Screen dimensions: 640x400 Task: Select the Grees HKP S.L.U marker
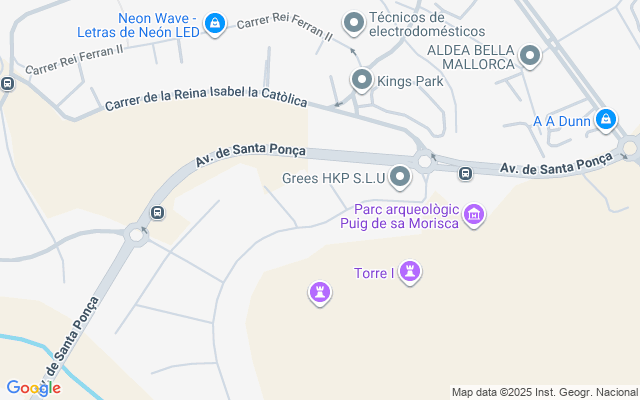[x=401, y=179]
